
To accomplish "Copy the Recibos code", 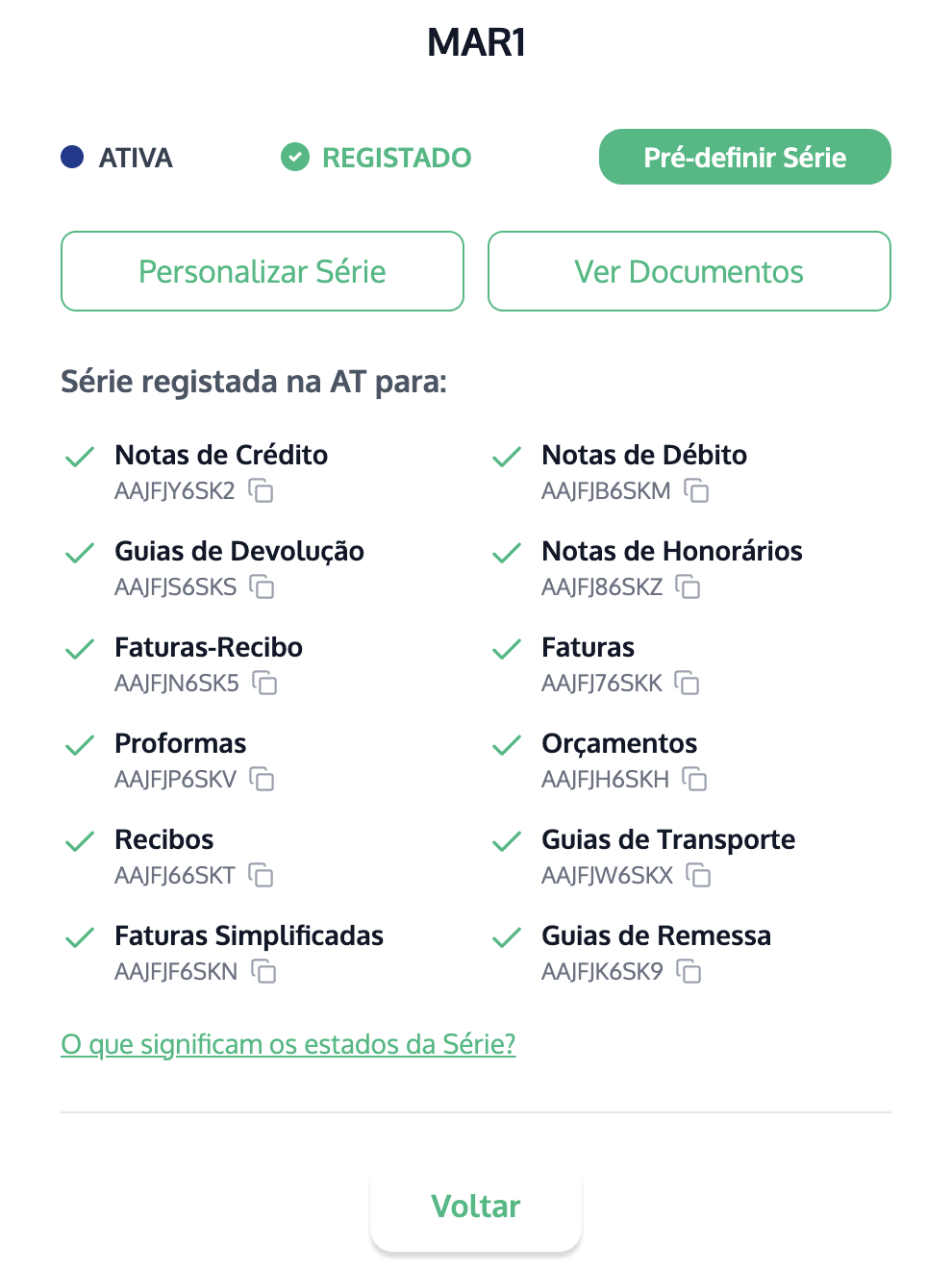I will 261,875.
